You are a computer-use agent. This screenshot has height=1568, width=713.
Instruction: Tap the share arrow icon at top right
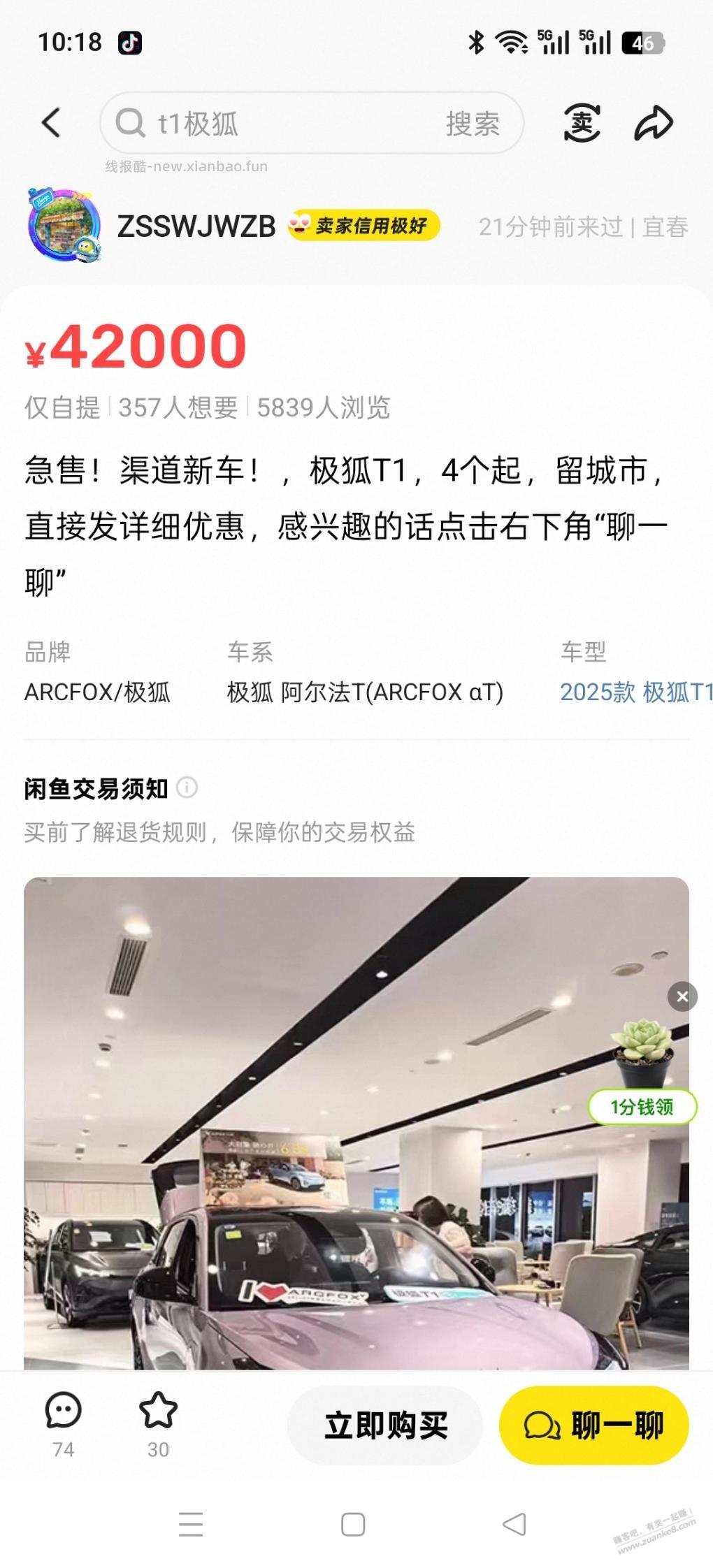coord(651,122)
